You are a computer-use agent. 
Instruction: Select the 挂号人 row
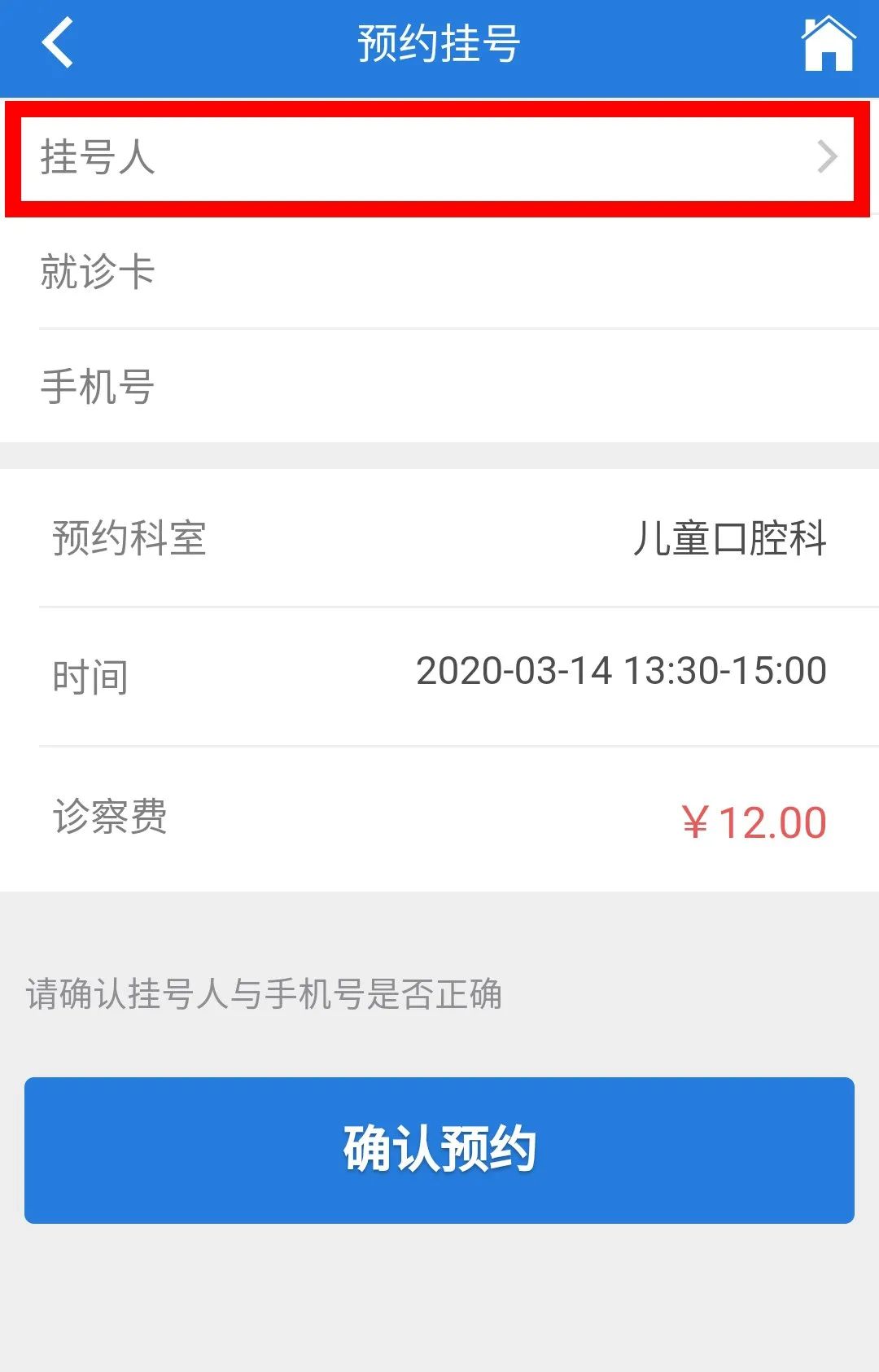(x=438, y=157)
